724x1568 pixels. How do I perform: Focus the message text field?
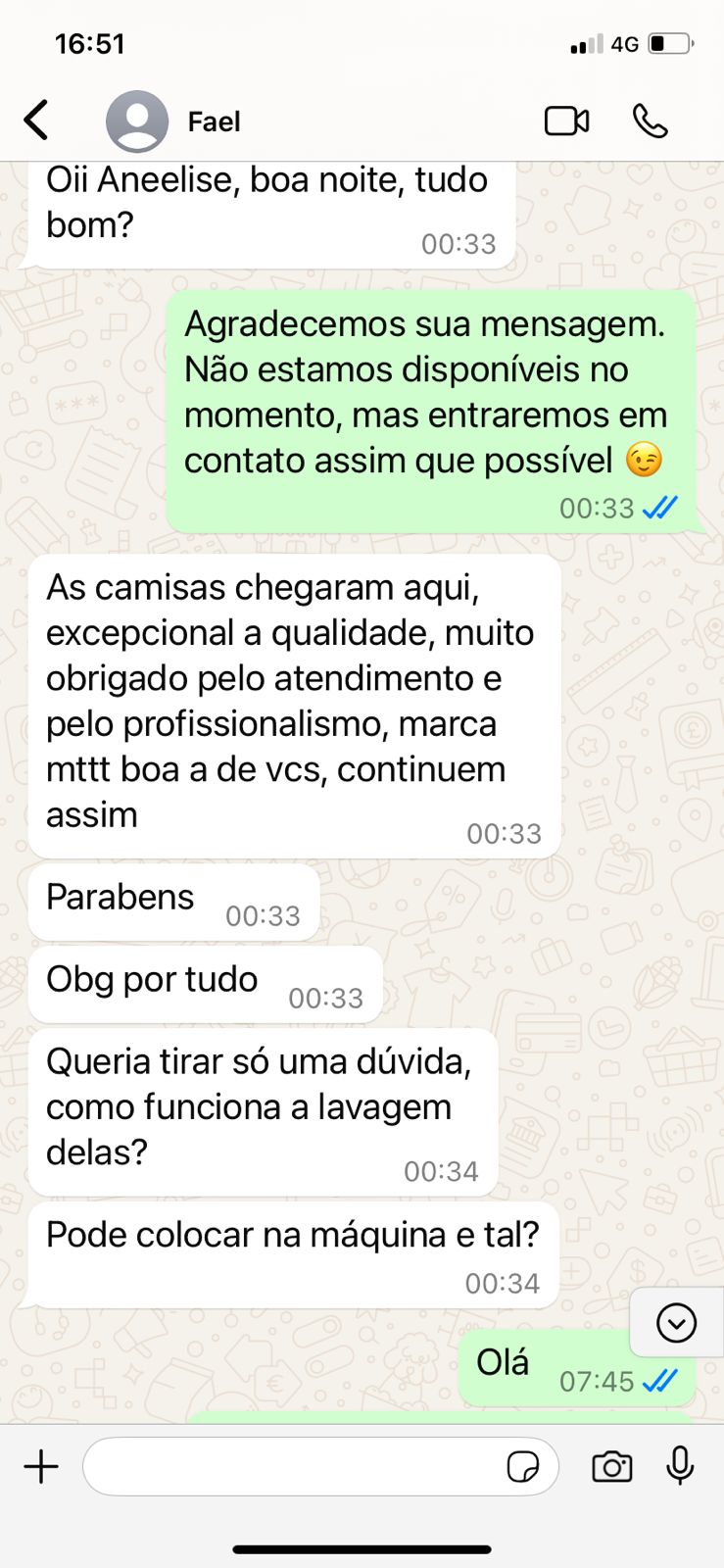294,1467
